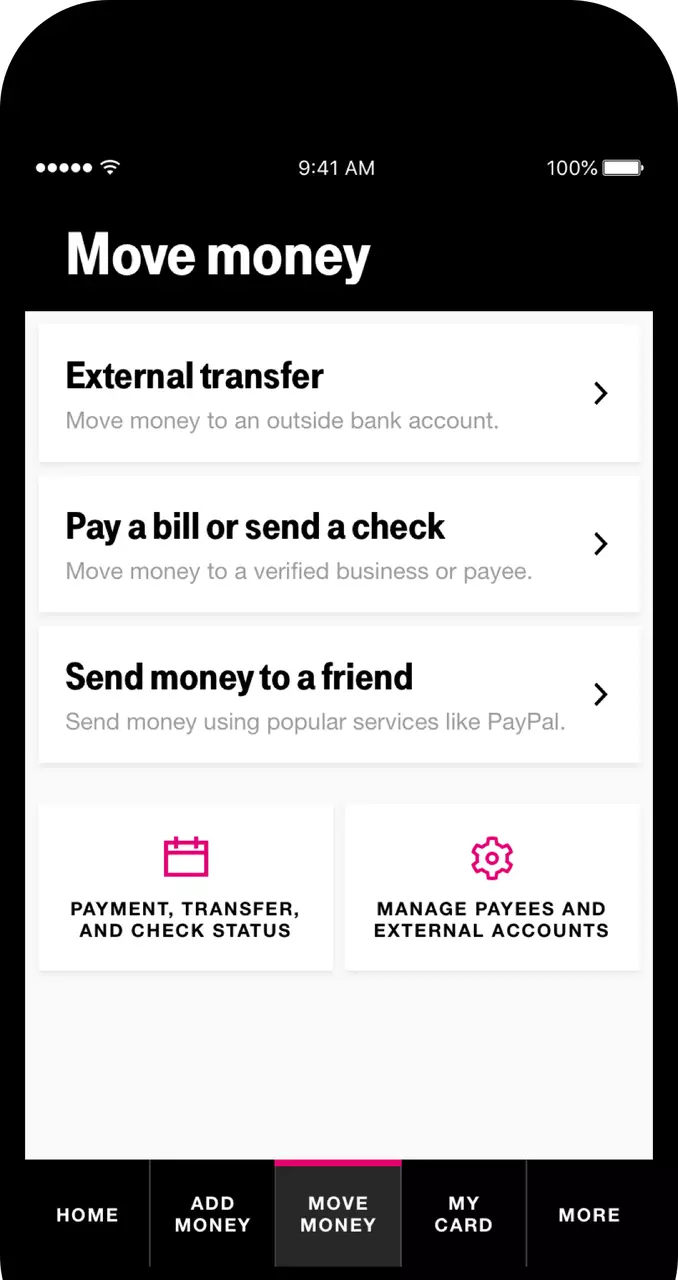Switch to the Add Money tab
Screen dimensions: 678x1280
212,1215
